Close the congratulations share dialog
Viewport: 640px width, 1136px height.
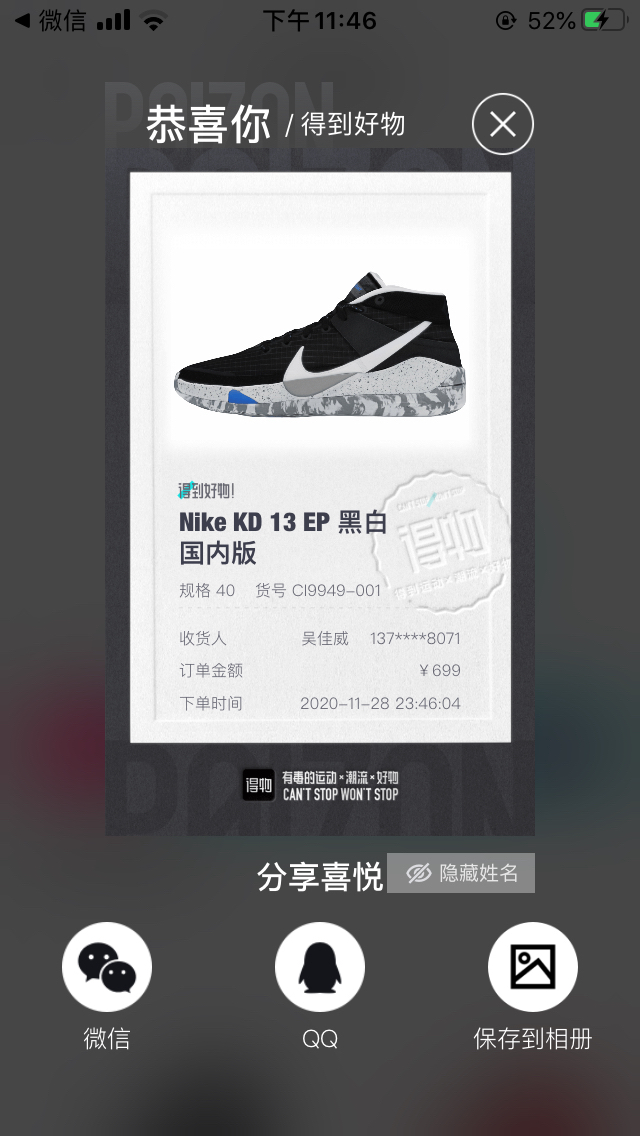(502, 124)
